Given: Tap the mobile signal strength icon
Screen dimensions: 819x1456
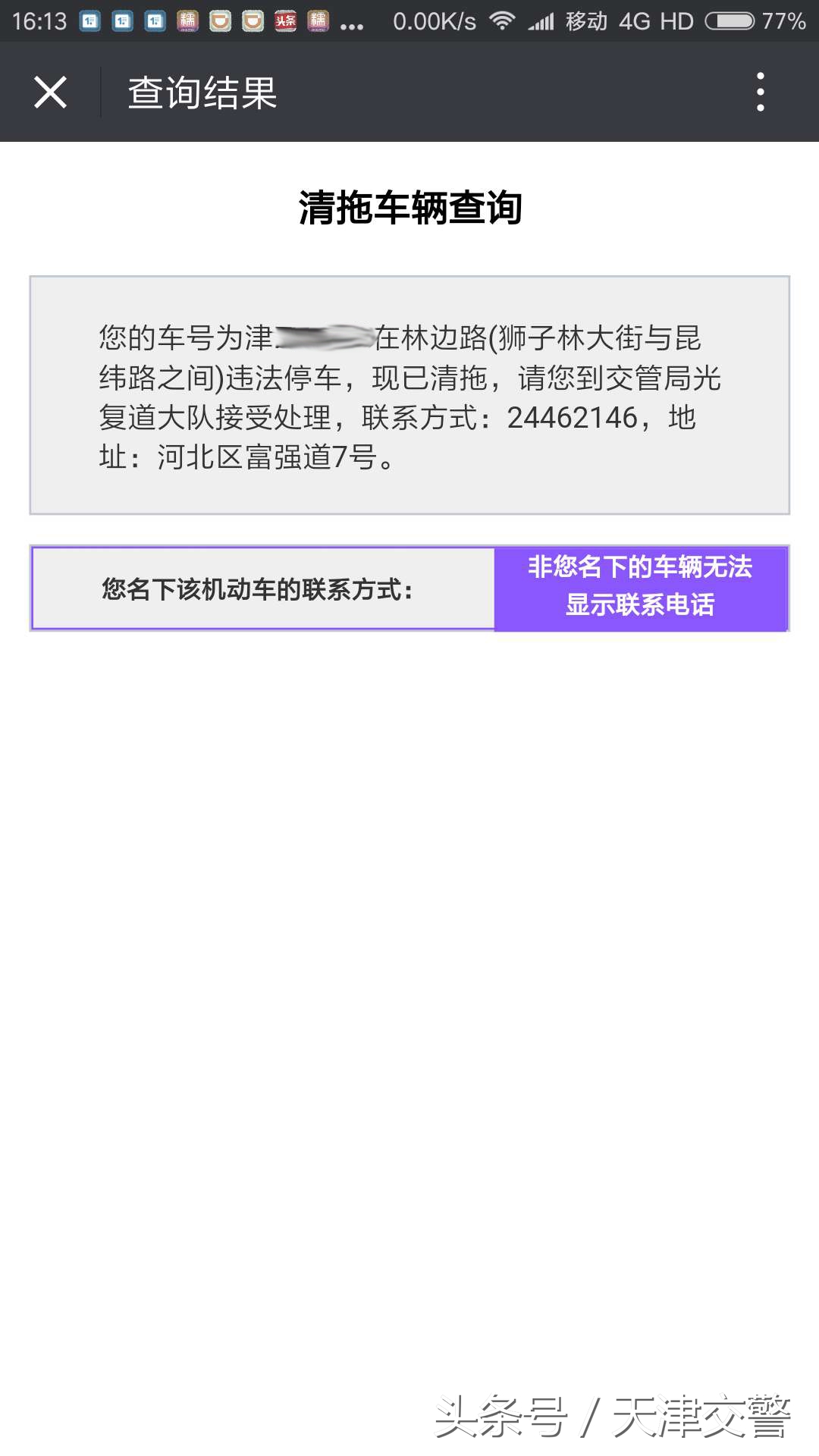Looking at the screenshot, I should 543,20.
